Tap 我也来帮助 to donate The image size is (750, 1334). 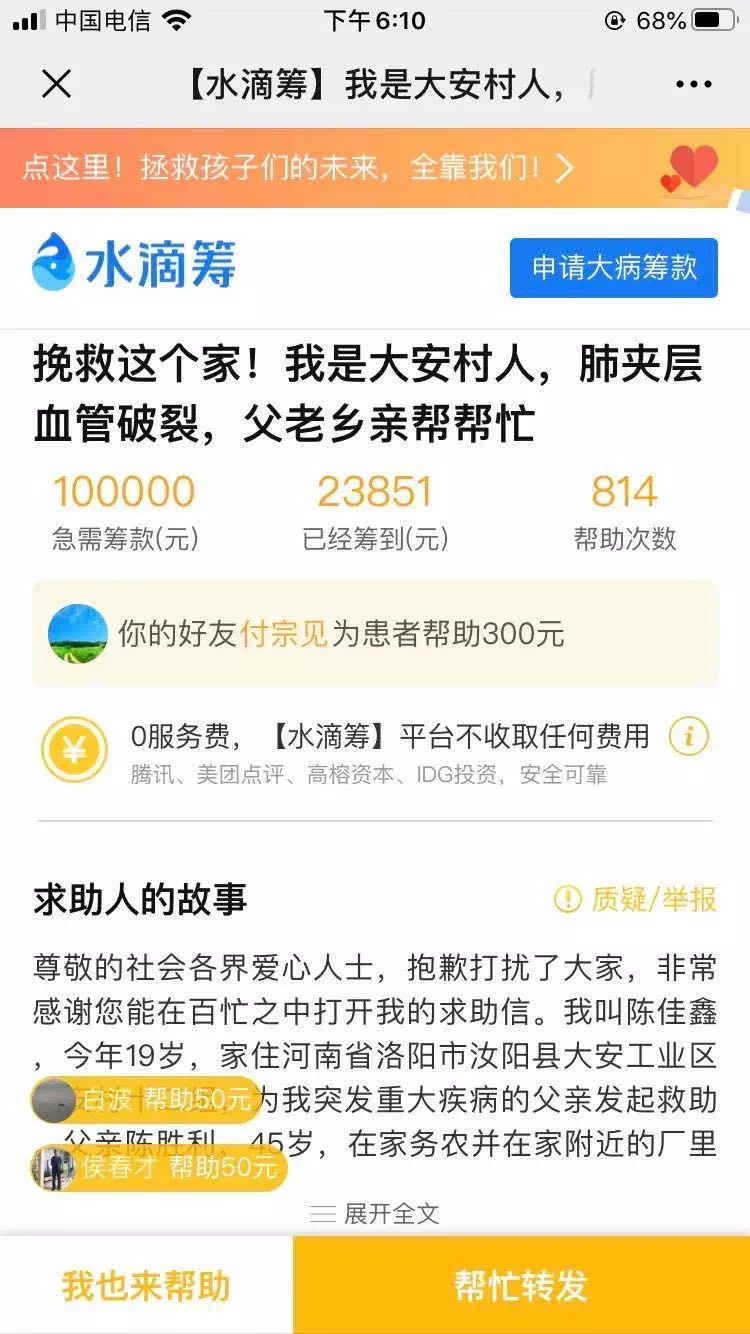tap(146, 1286)
